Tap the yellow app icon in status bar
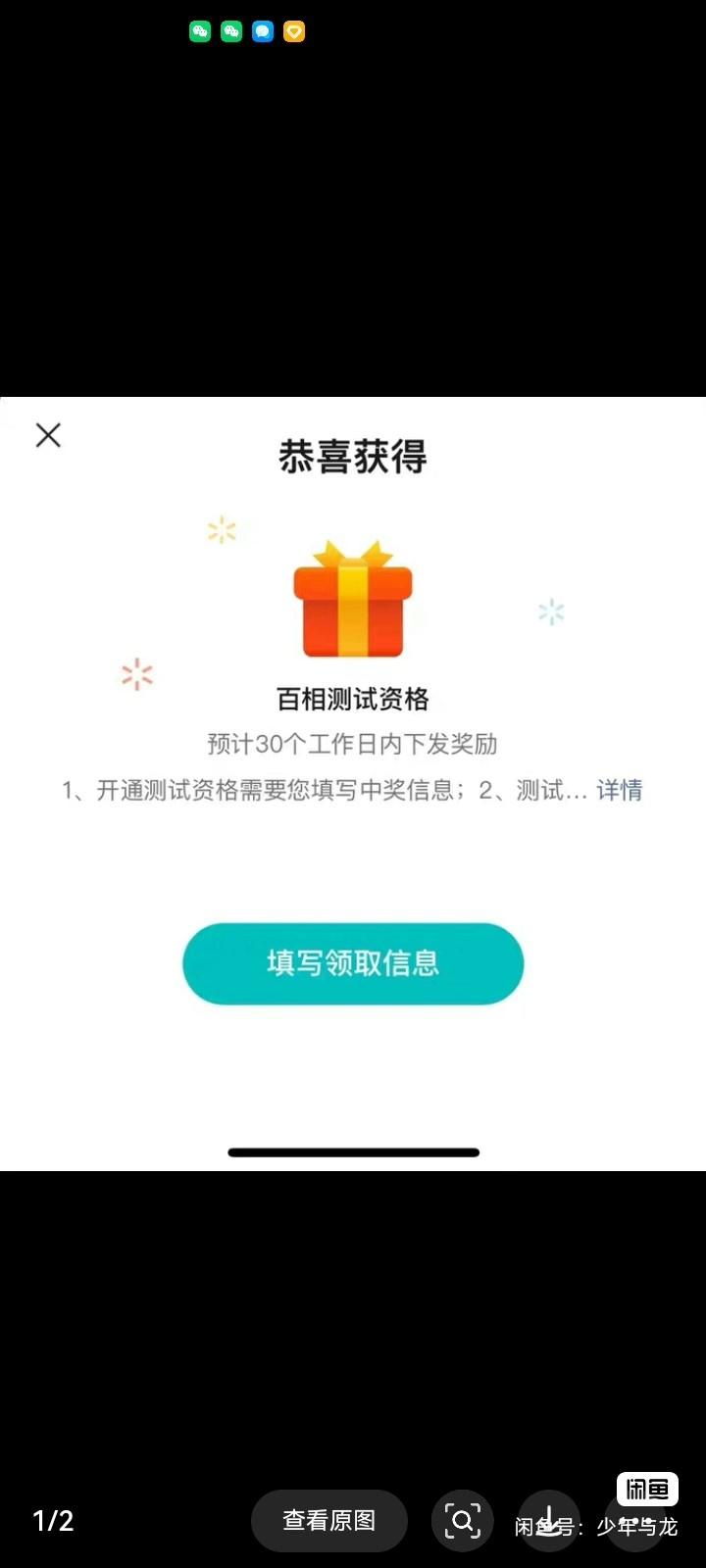The width and height of the screenshot is (706, 1568). click(x=294, y=31)
